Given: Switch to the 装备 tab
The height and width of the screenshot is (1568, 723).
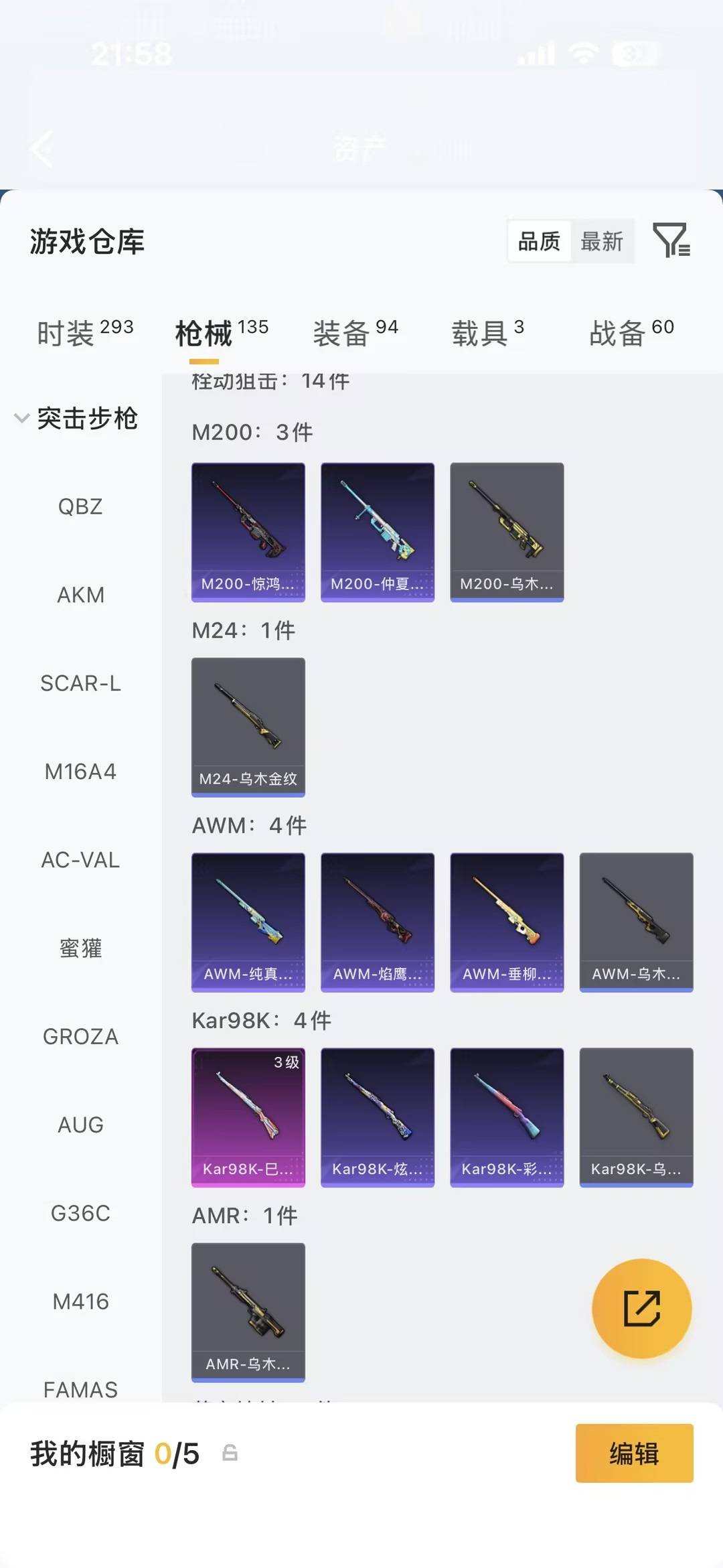Looking at the screenshot, I should (x=355, y=332).
